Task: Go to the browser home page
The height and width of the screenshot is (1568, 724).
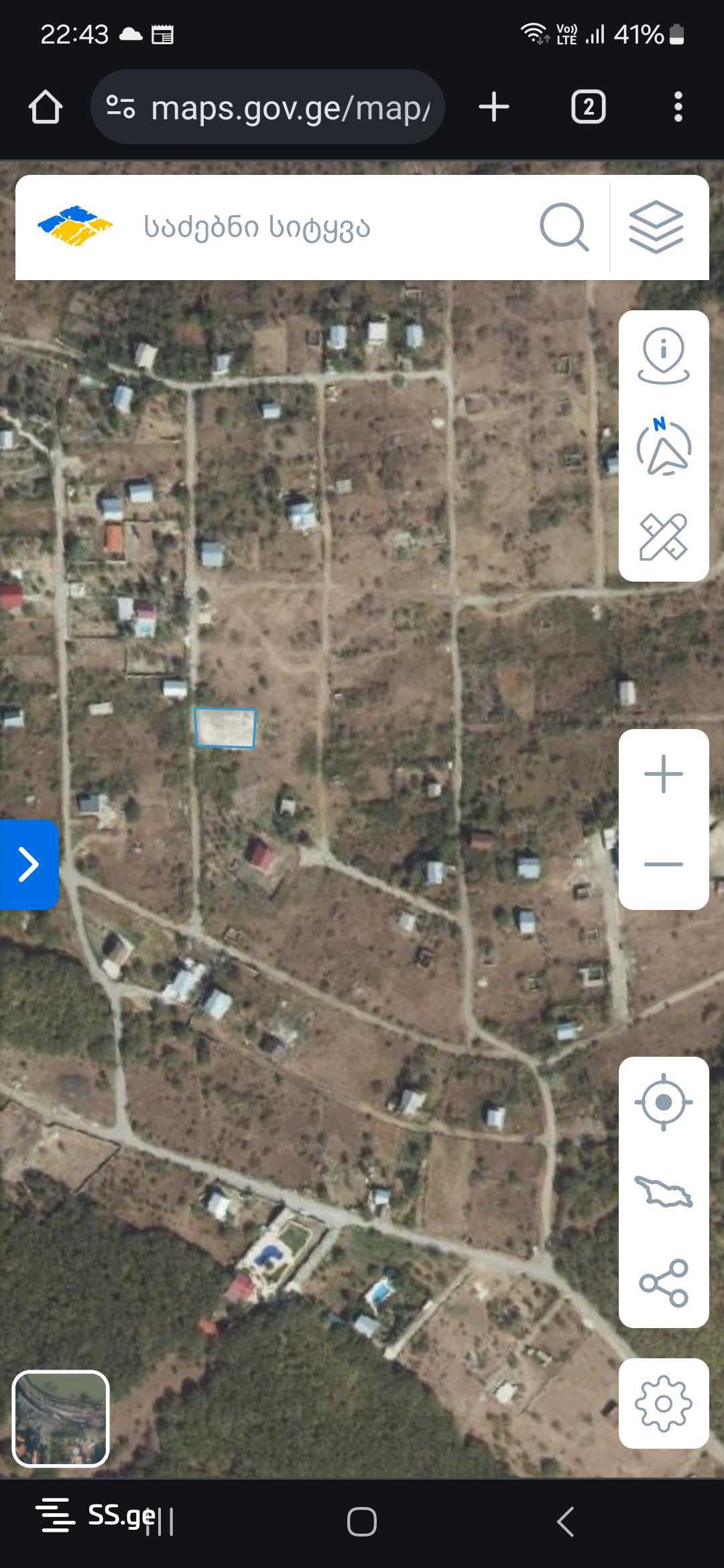Action: (x=46, y=107)
